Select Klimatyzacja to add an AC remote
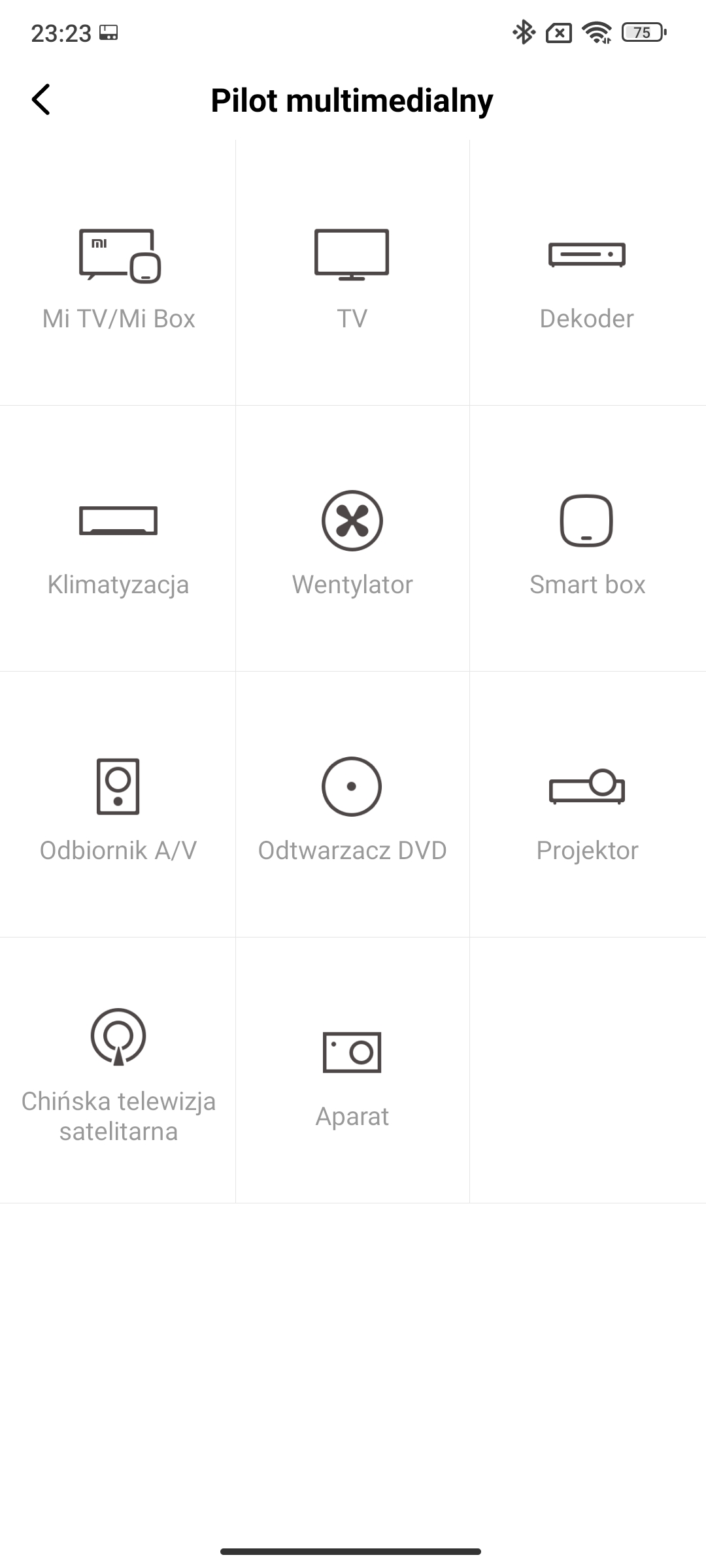Image resolution: width=706 pixels, height=1568 pixels. pos(118,538)
